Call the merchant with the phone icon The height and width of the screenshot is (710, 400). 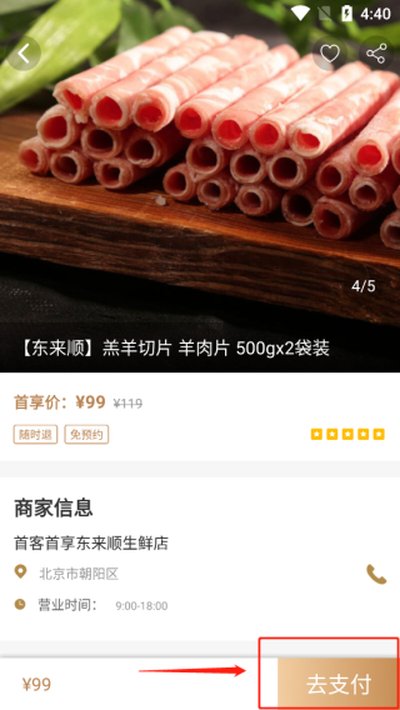[376, 574]
